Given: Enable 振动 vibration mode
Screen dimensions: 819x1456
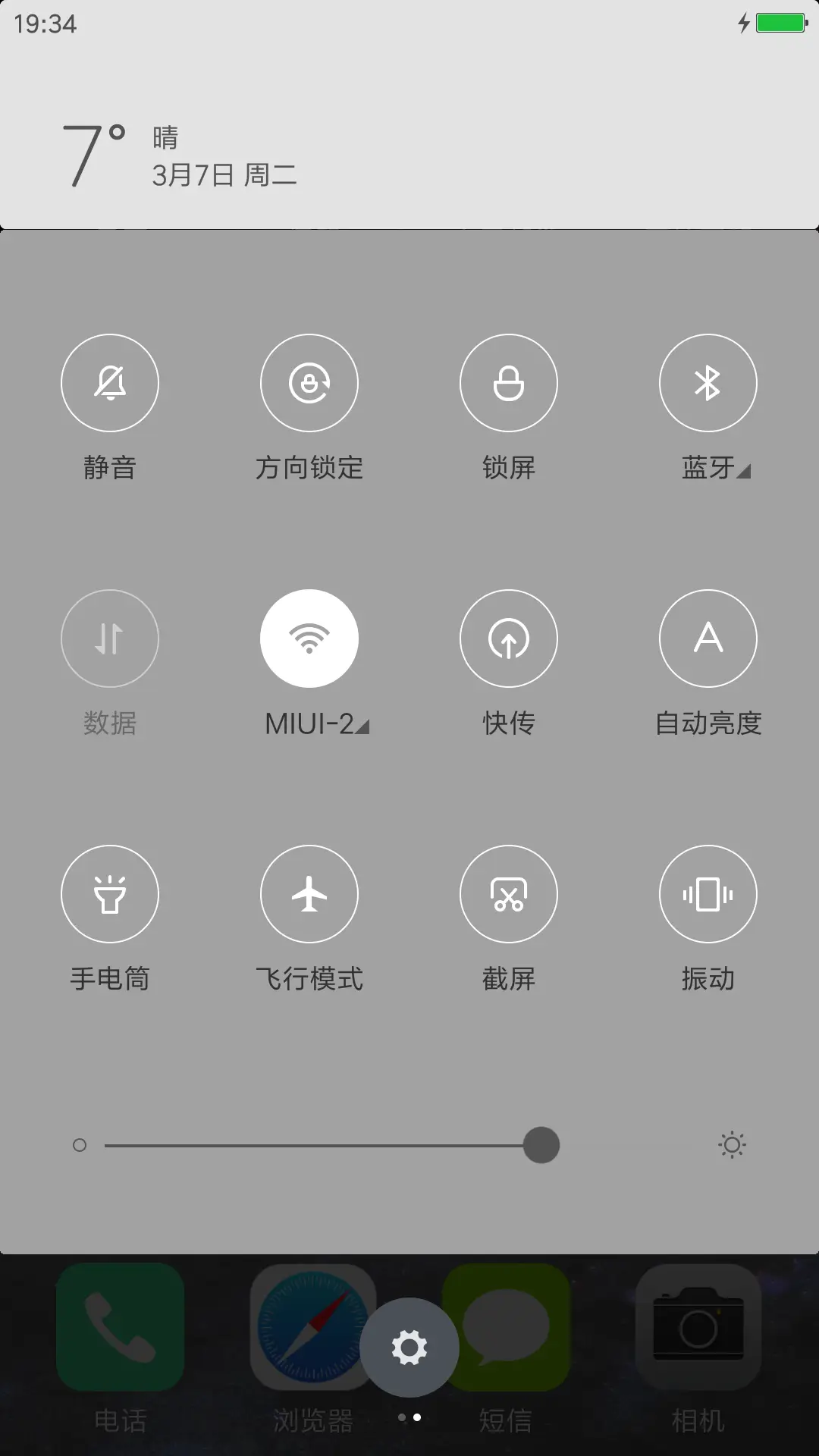Looking at the screenshot, I should click(x=708, y=894).
